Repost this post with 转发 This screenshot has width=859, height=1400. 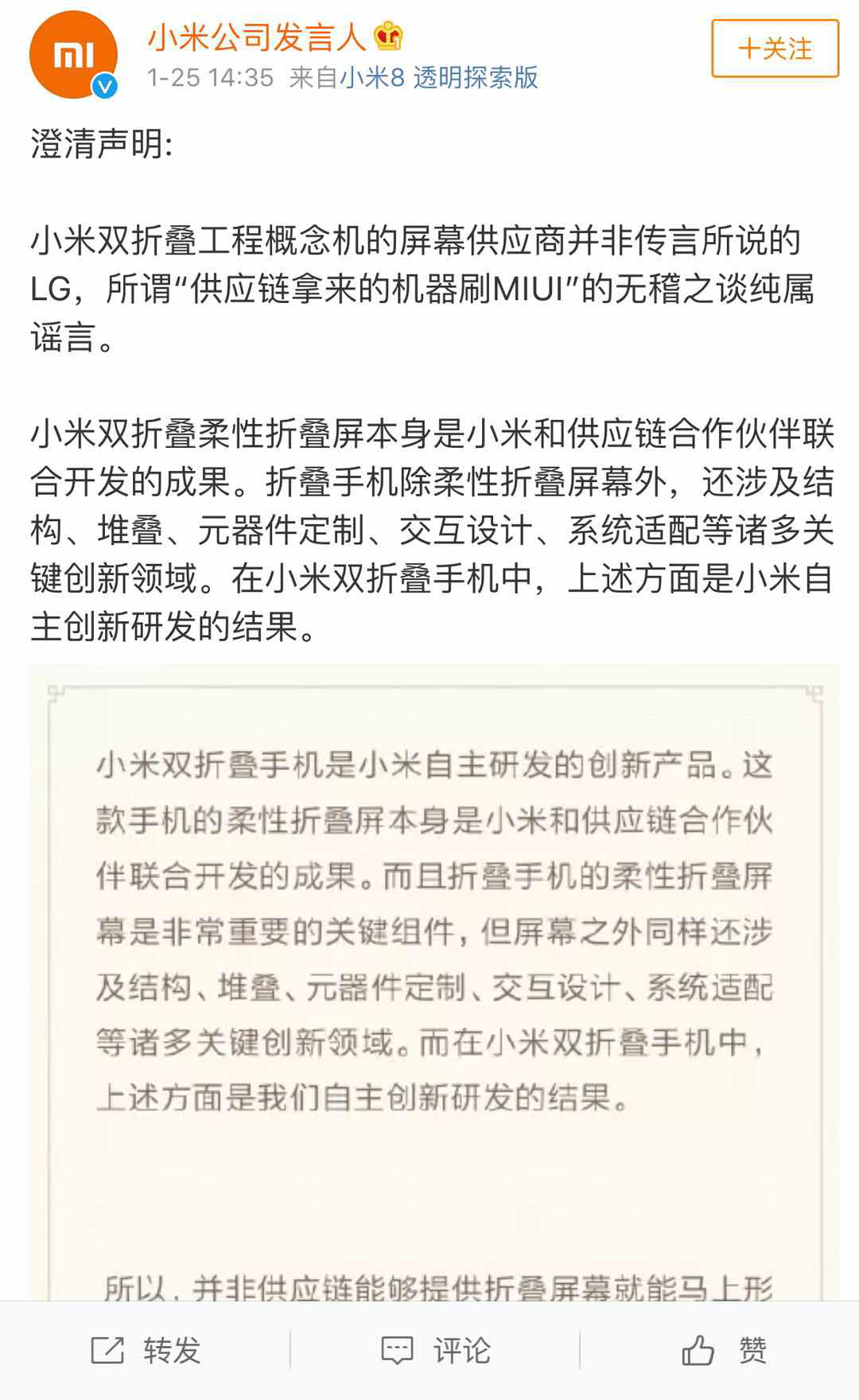tap(146, 1351)
